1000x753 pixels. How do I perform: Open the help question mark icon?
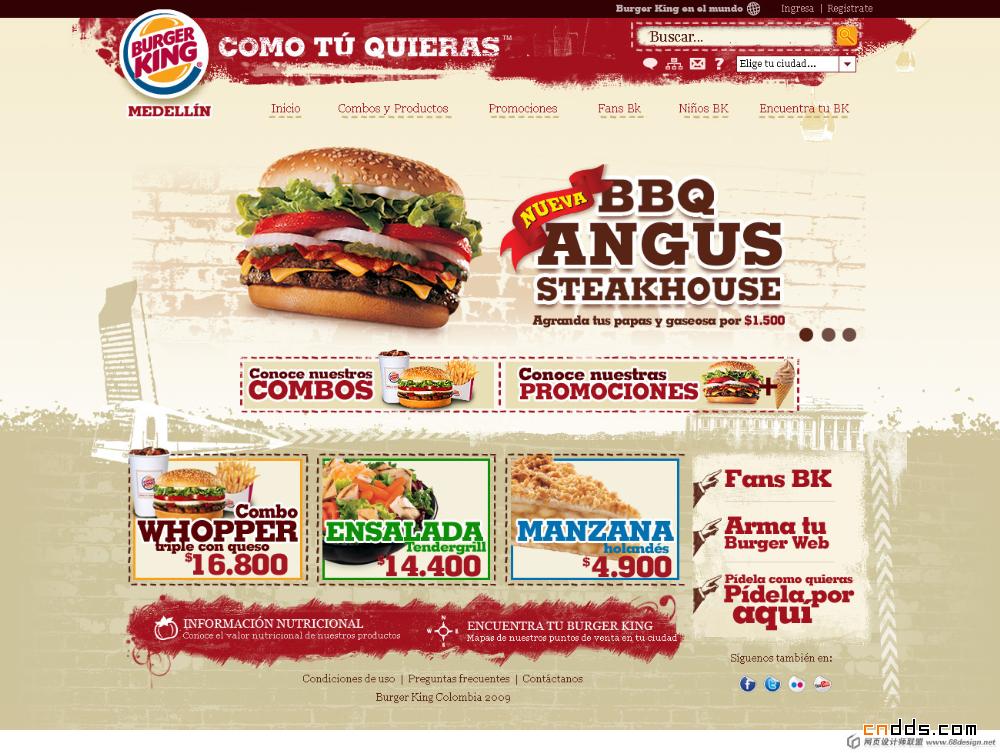(719, 64)
